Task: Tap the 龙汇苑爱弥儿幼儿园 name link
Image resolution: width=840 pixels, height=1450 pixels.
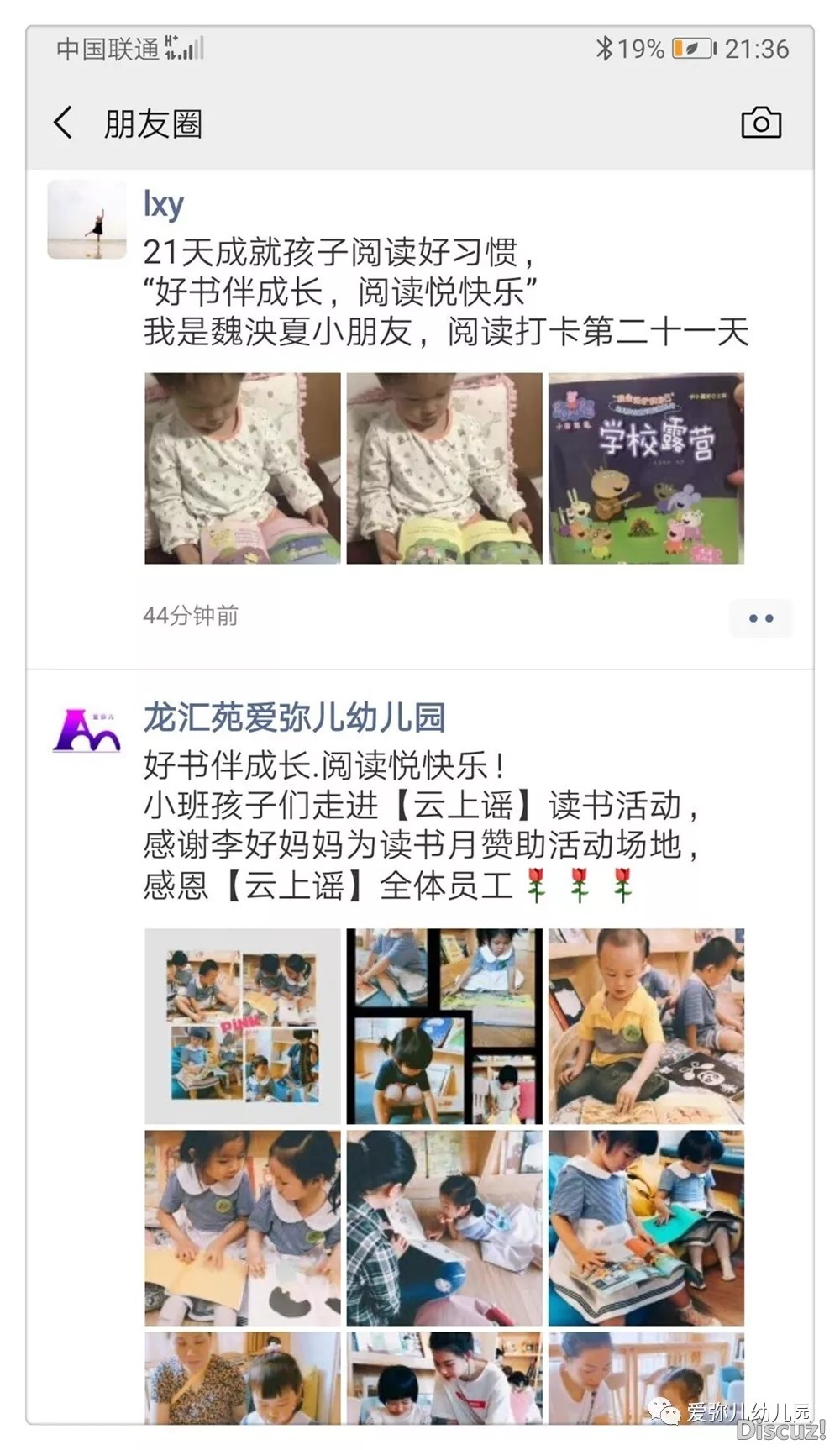Action: (x=294, y=718)
